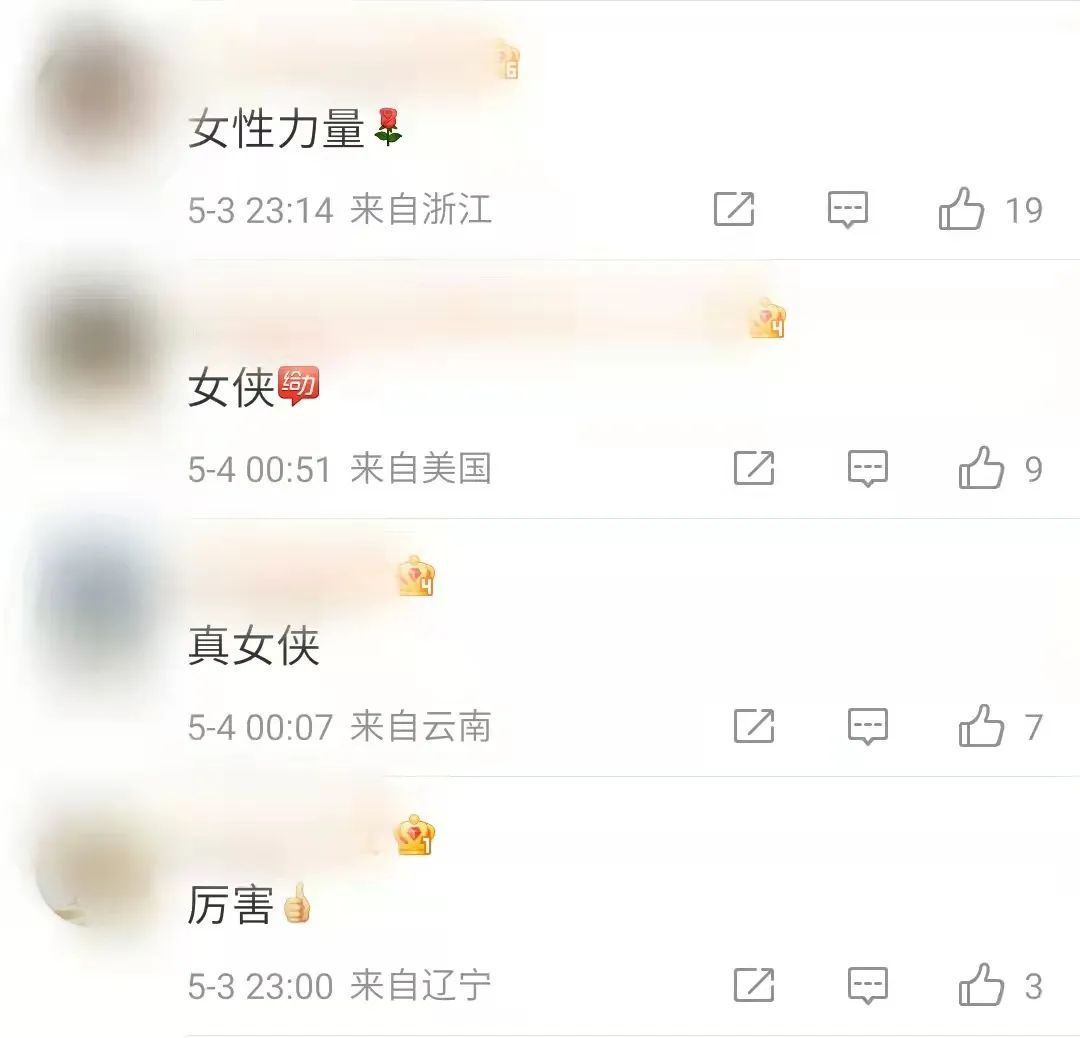The image size is (1080, 1038).
Task: Like the 真女侠 comment
Action: 982,726
